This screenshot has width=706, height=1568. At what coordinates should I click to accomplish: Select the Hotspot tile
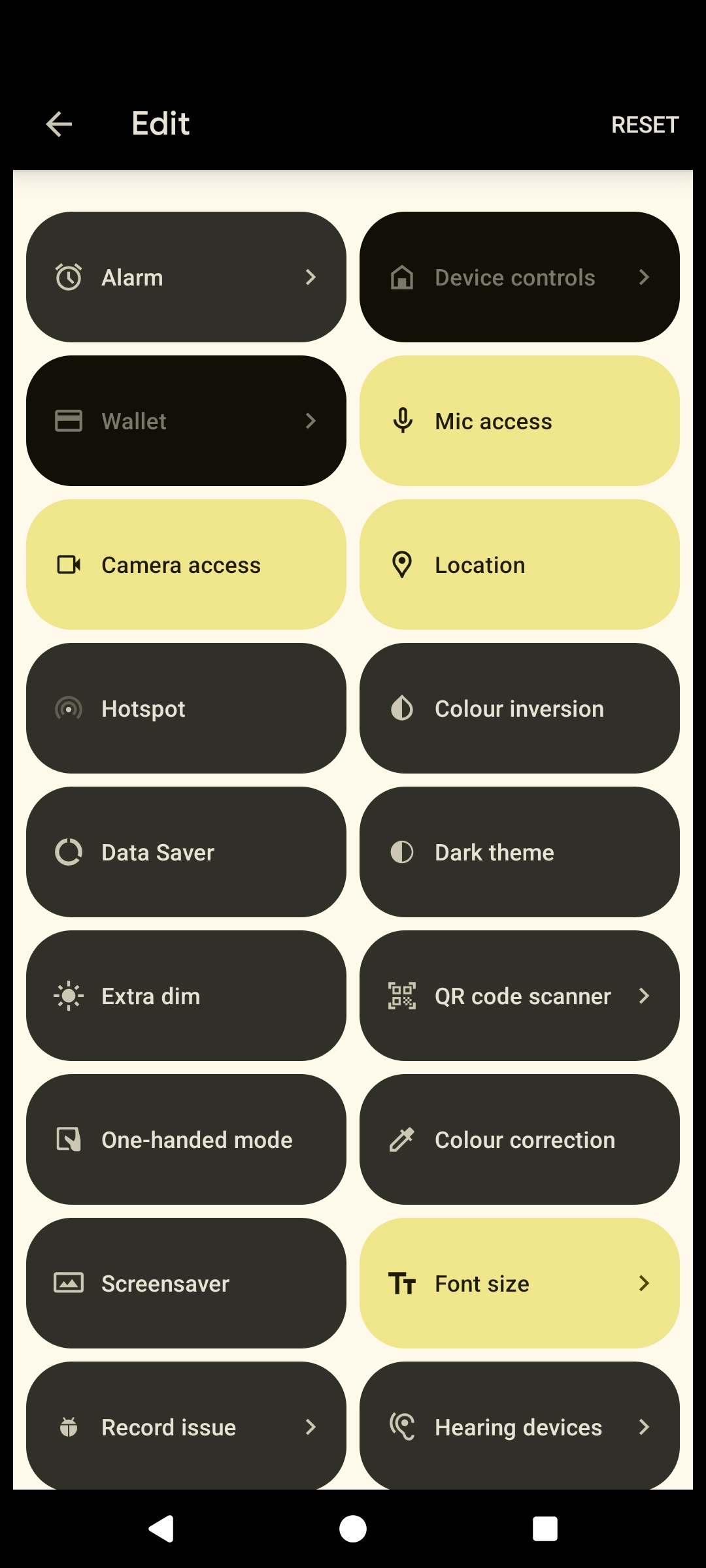[186, 708]
